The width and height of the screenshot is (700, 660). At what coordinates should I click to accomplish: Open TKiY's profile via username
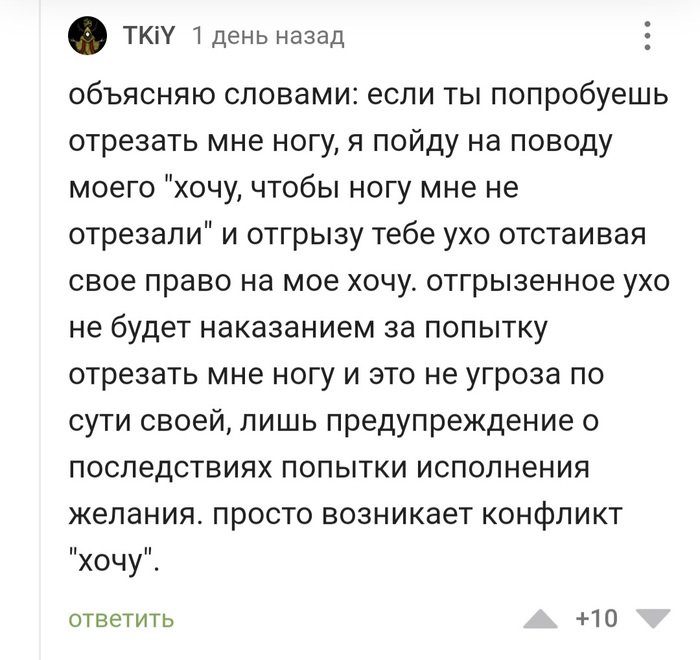tap(149, 37)
